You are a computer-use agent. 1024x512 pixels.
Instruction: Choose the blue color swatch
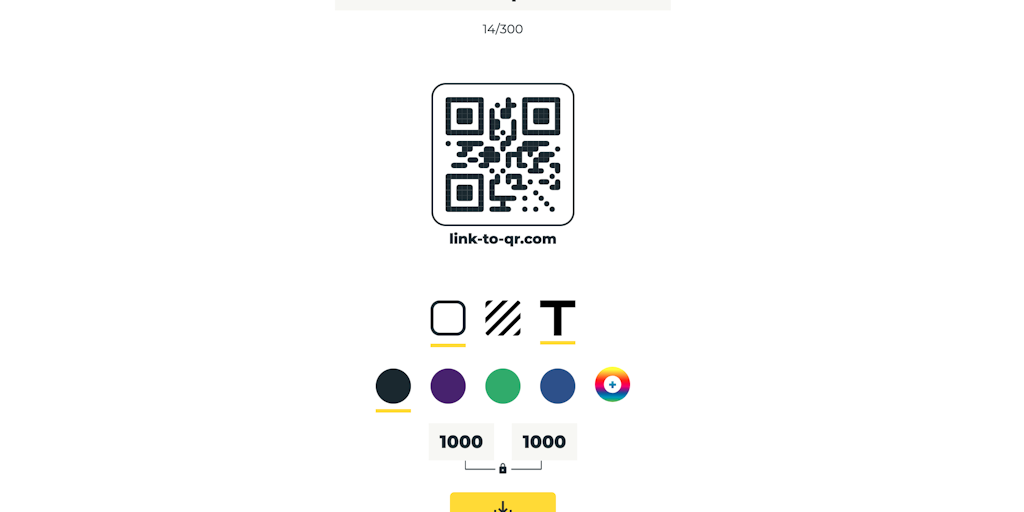[557, 386]
